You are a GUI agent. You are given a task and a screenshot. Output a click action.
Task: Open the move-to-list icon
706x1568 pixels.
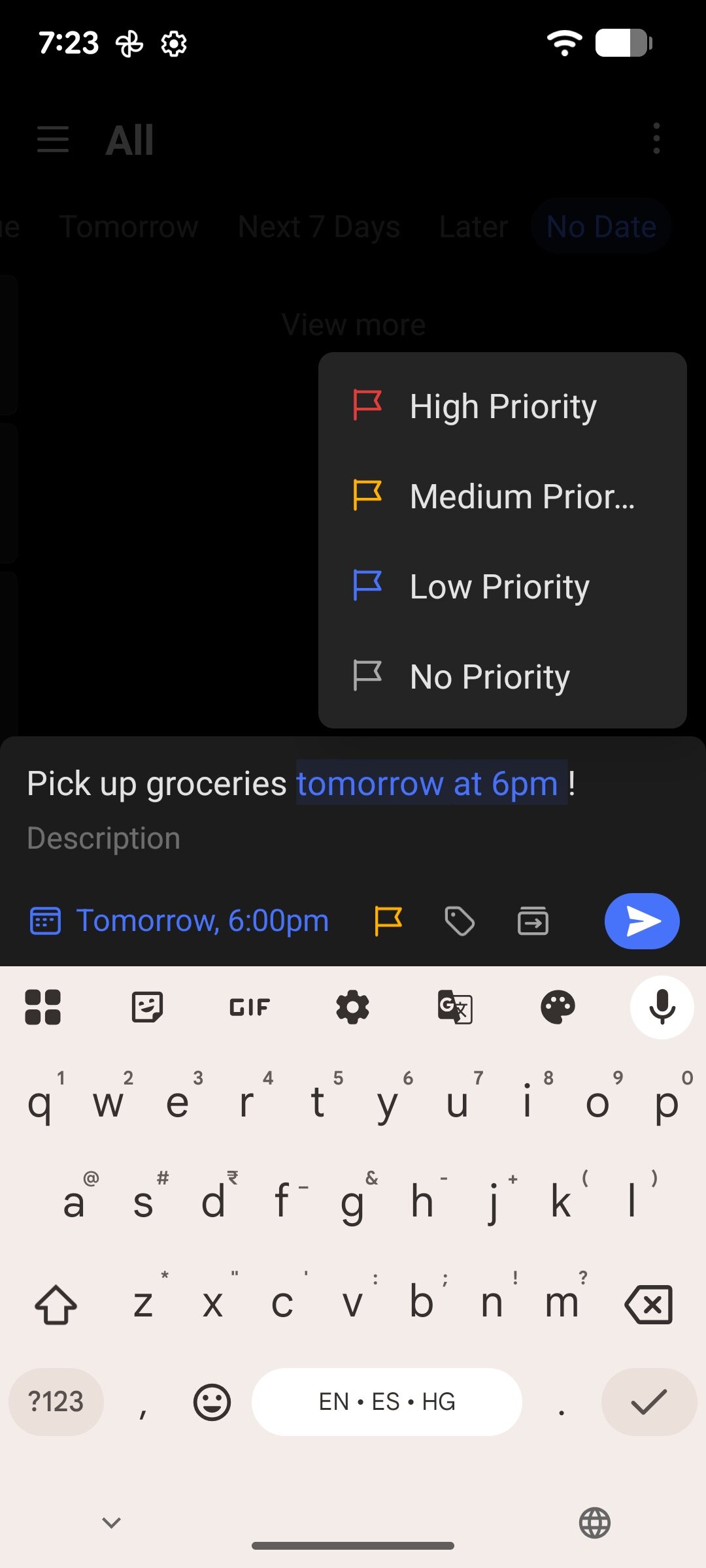533,921
